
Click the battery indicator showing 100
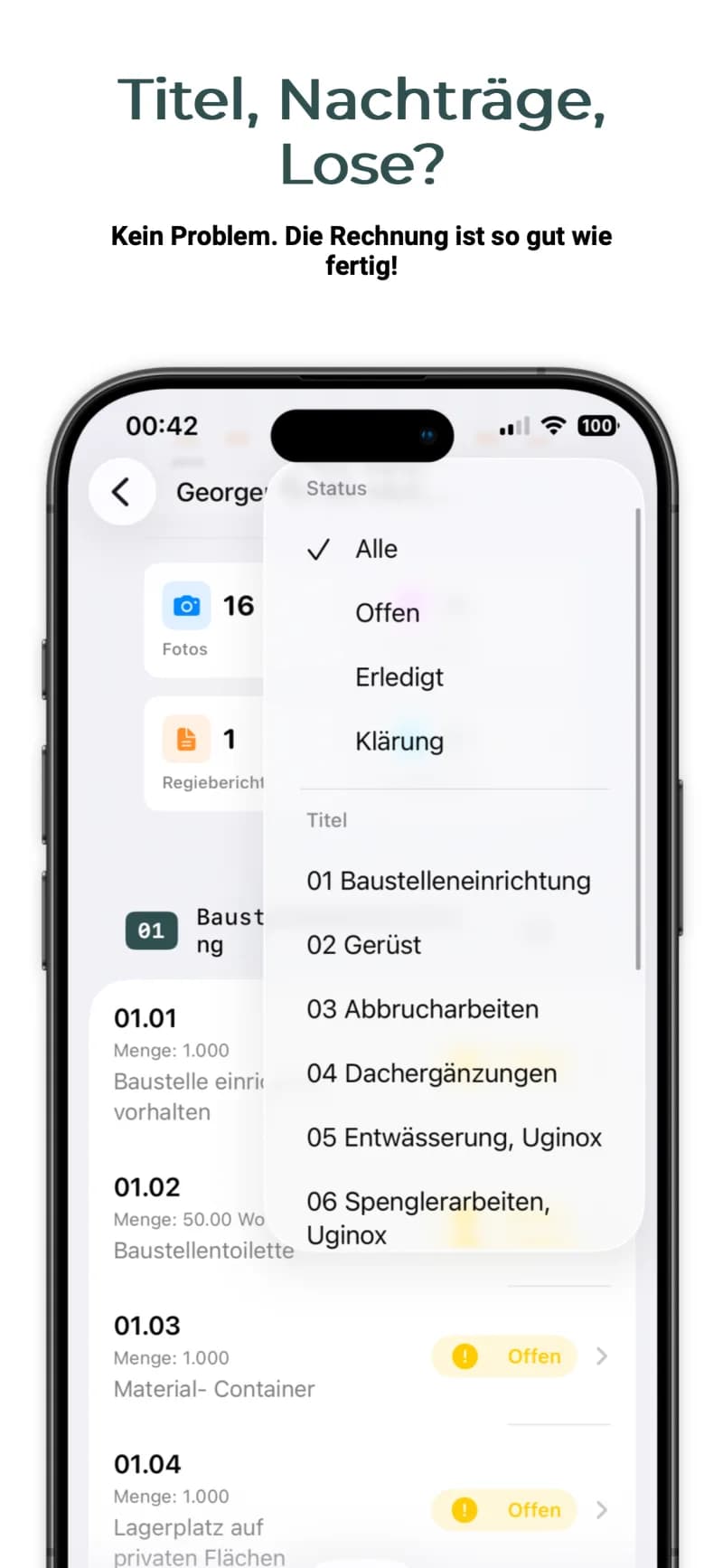(x=596, y=425)
